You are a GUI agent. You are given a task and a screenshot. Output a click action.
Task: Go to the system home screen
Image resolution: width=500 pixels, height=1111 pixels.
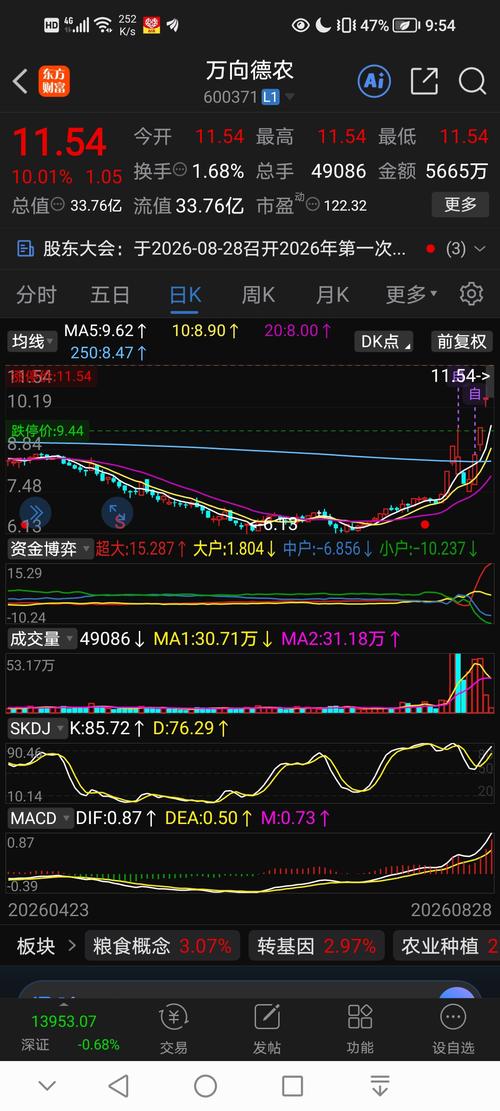[205, 1085]
